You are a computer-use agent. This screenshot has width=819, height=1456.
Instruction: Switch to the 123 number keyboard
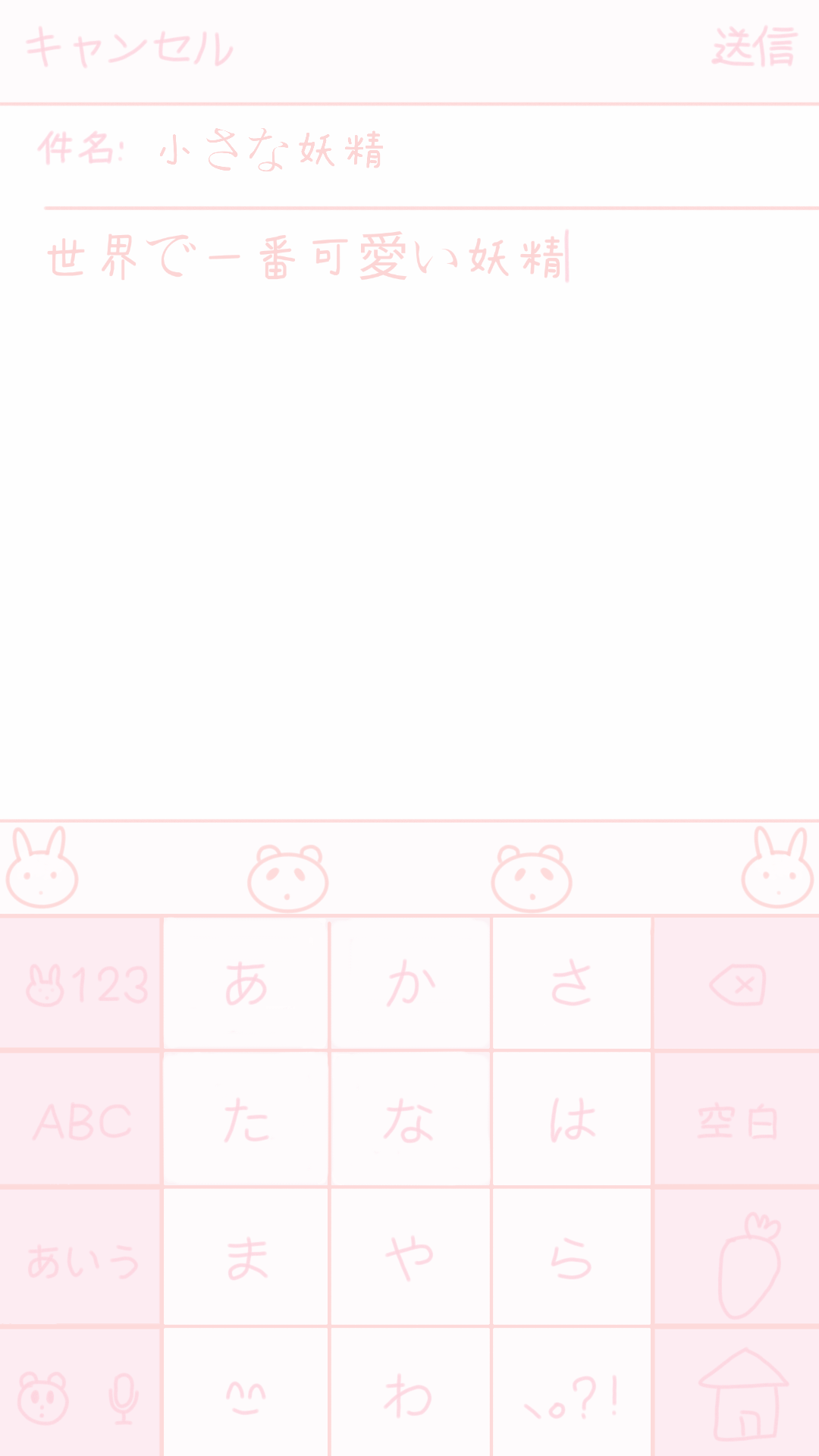[80, 984]
